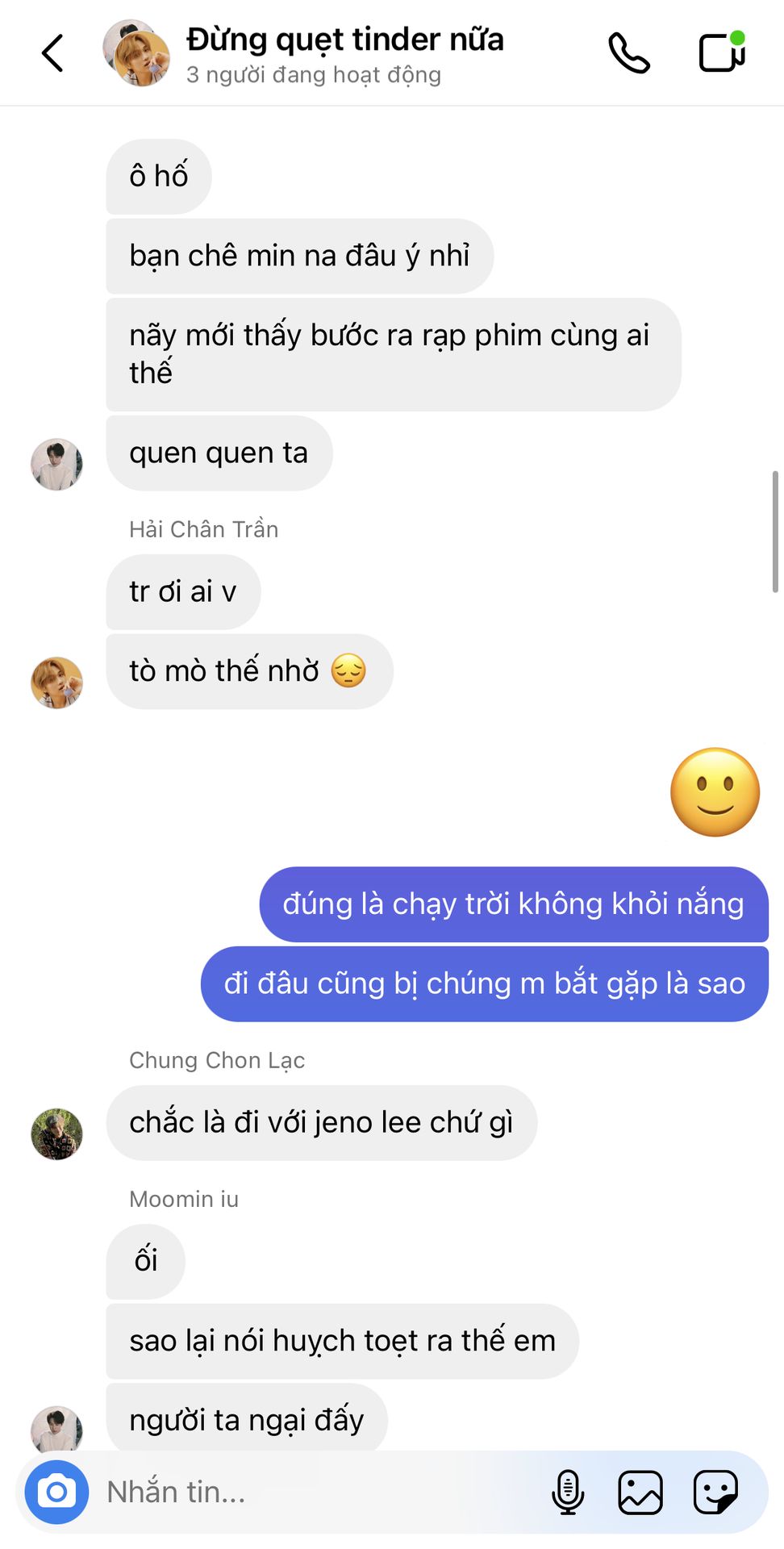Image resolution: width=784 pixels, height=1549 pixels.
Task: Open the photo gallery picker
Action: 640,1492
